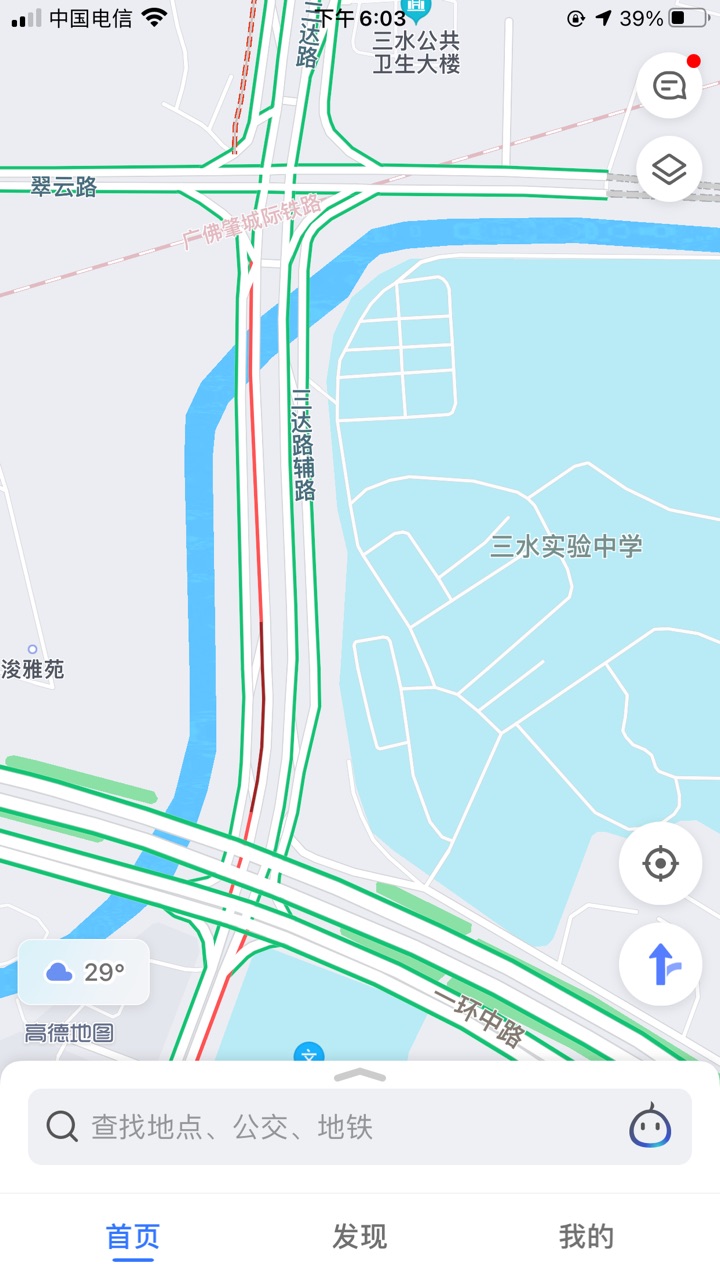Switch to the 发现 tab

[360, 1237]
